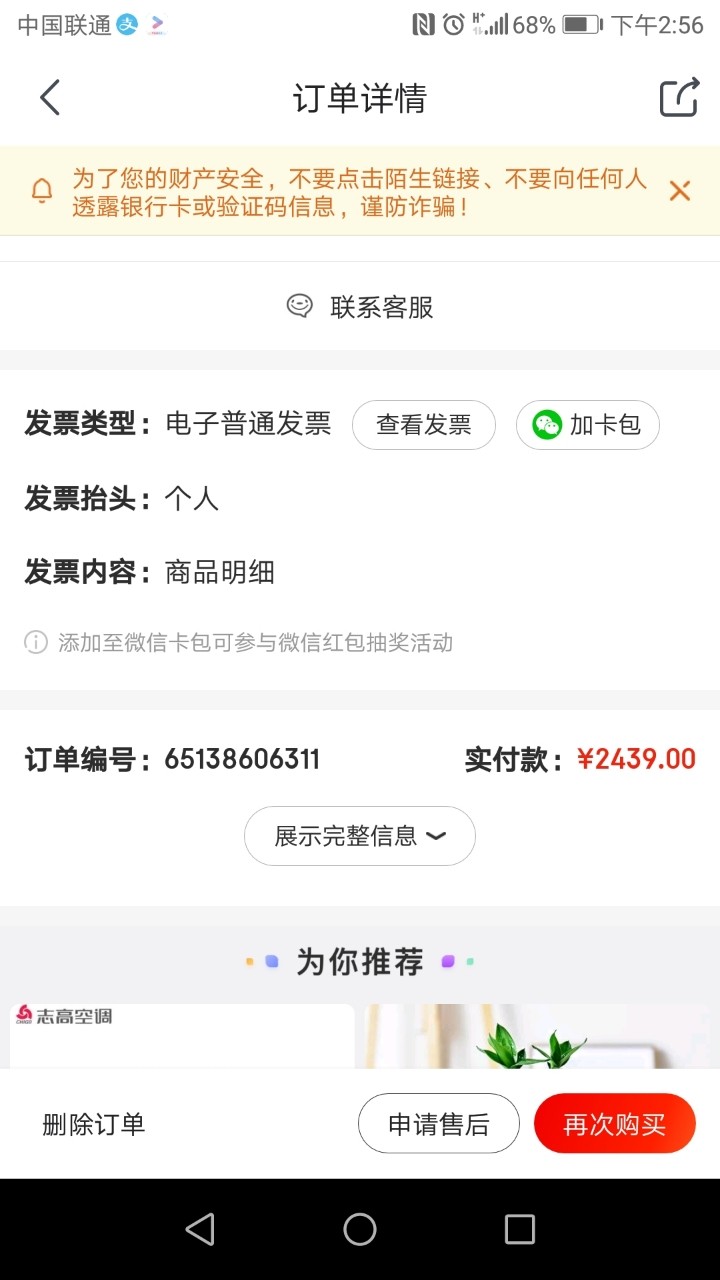Image resolution: width=720 pixels, height=1280 pixels.
Task: Click the bell icon in the safety notice
Action: pos(41,189)
